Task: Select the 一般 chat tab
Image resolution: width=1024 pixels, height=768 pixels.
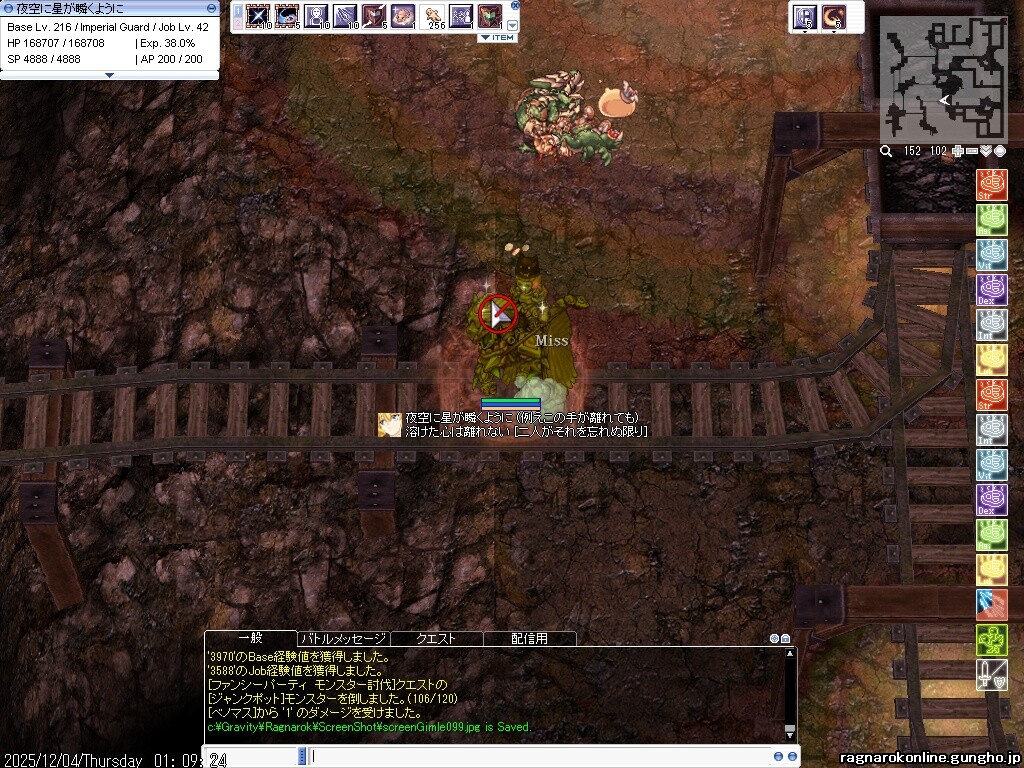Action: tap(250, 638)
